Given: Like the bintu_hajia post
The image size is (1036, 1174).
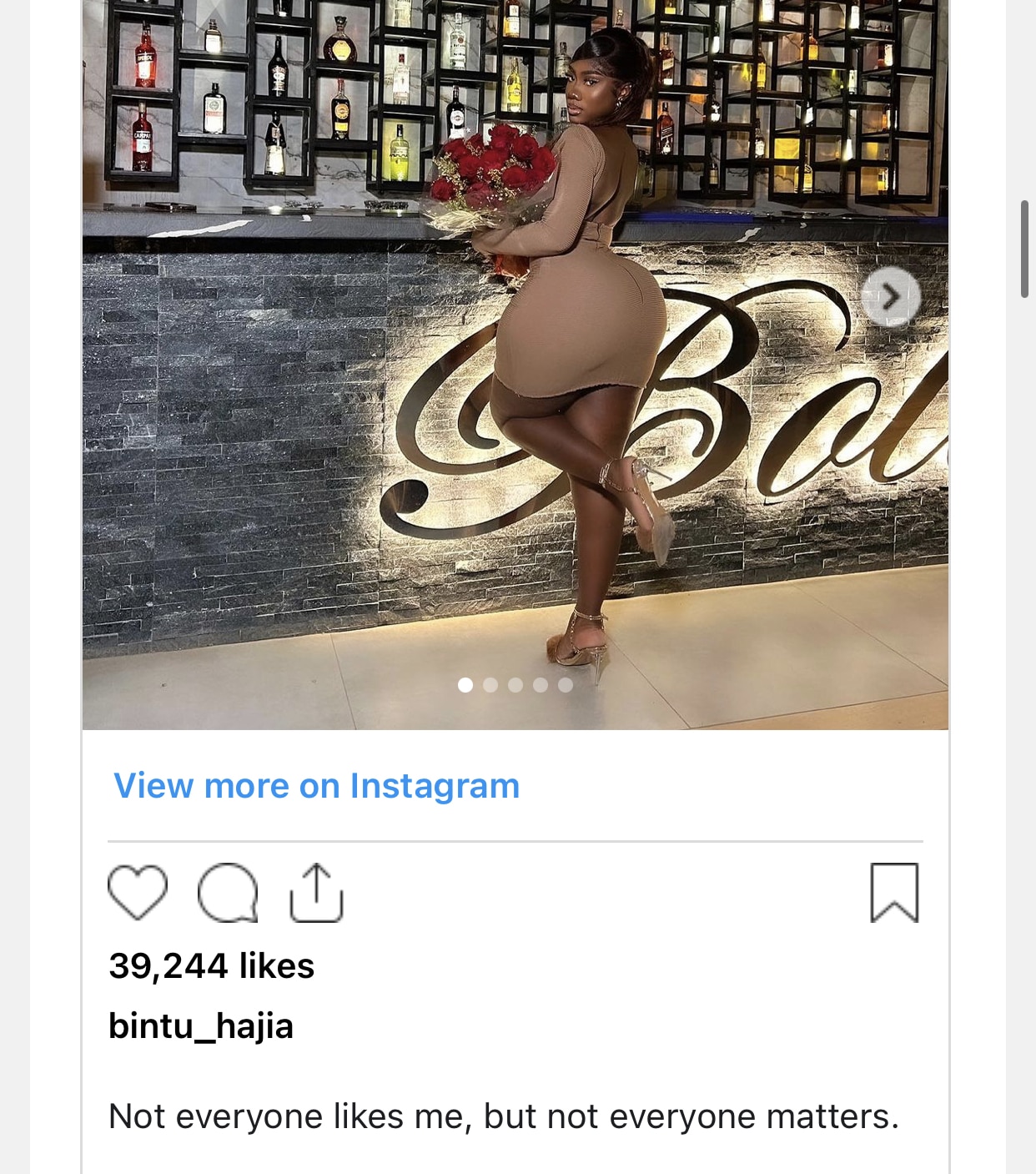Looking at the screenshot, I should (138, 893).
